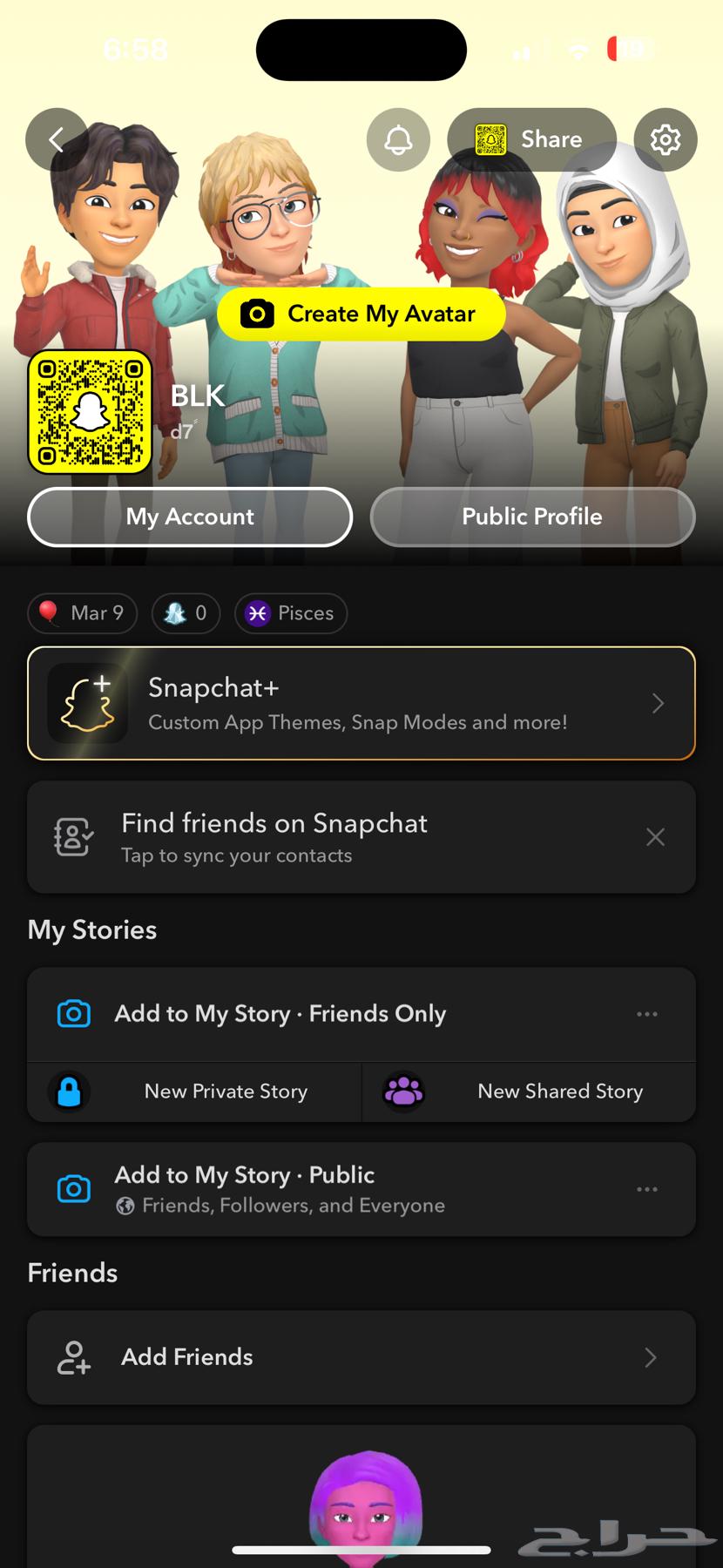
Task: Tap the purple people icon for New Shared Story
Action: pos(402,1092)
